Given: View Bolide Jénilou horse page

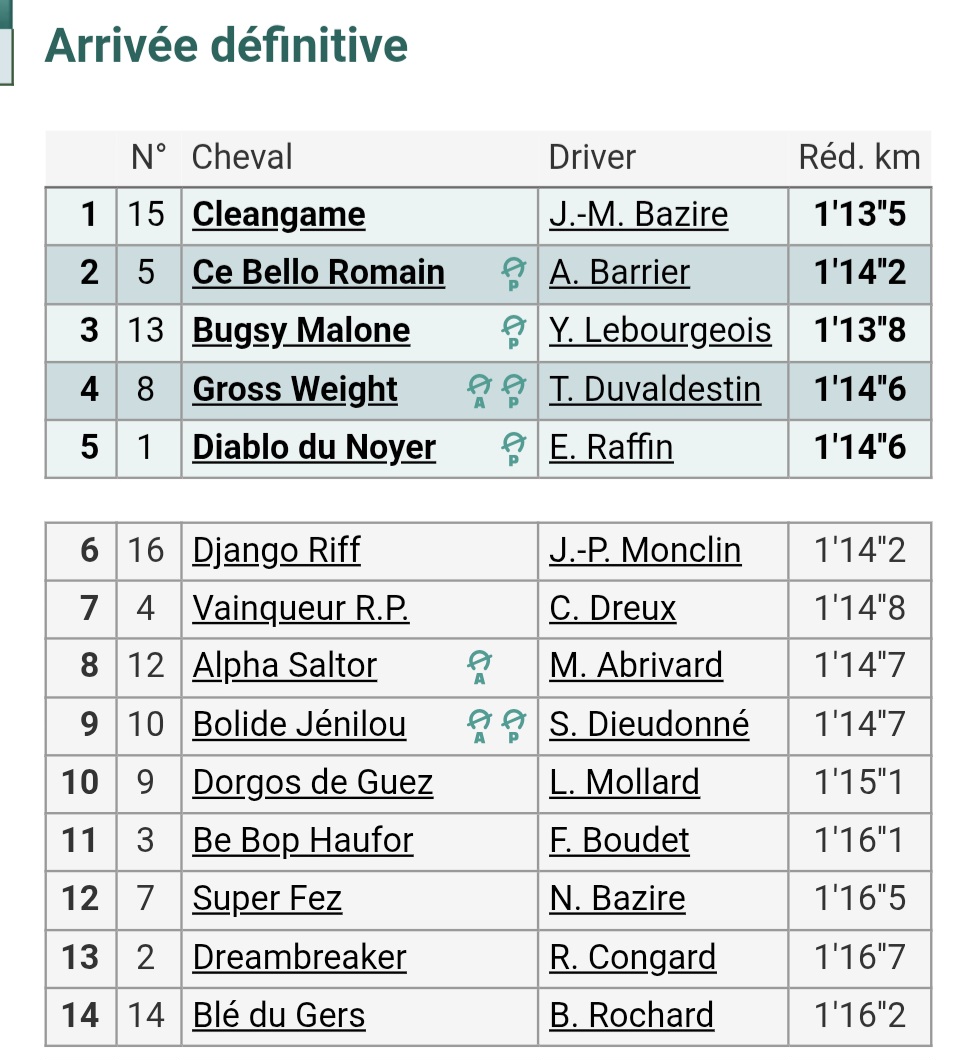Looking at the screenshot, I should [x=299, y=724].
